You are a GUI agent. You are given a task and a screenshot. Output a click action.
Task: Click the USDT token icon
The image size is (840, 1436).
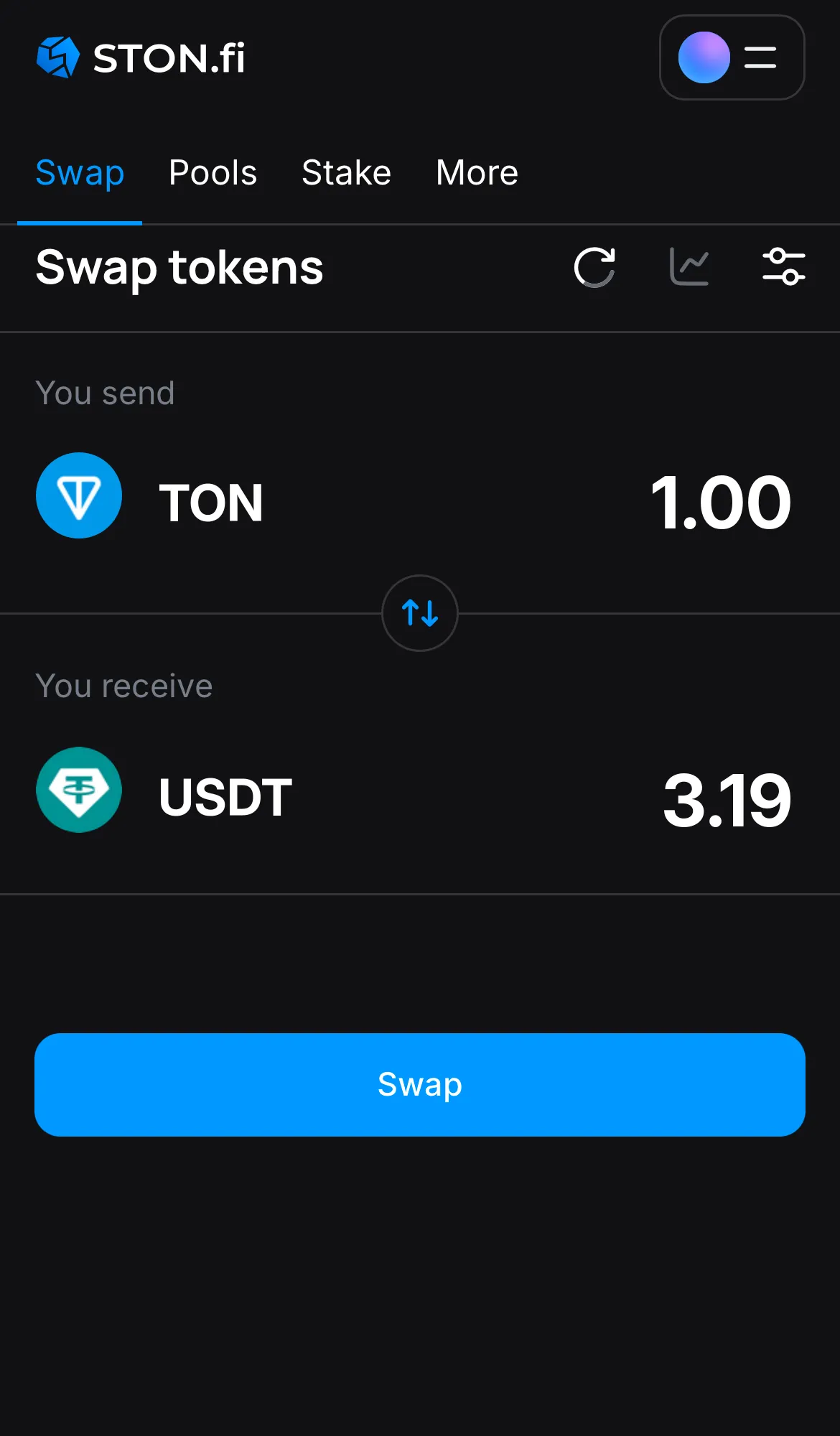(x=79, y=790)
